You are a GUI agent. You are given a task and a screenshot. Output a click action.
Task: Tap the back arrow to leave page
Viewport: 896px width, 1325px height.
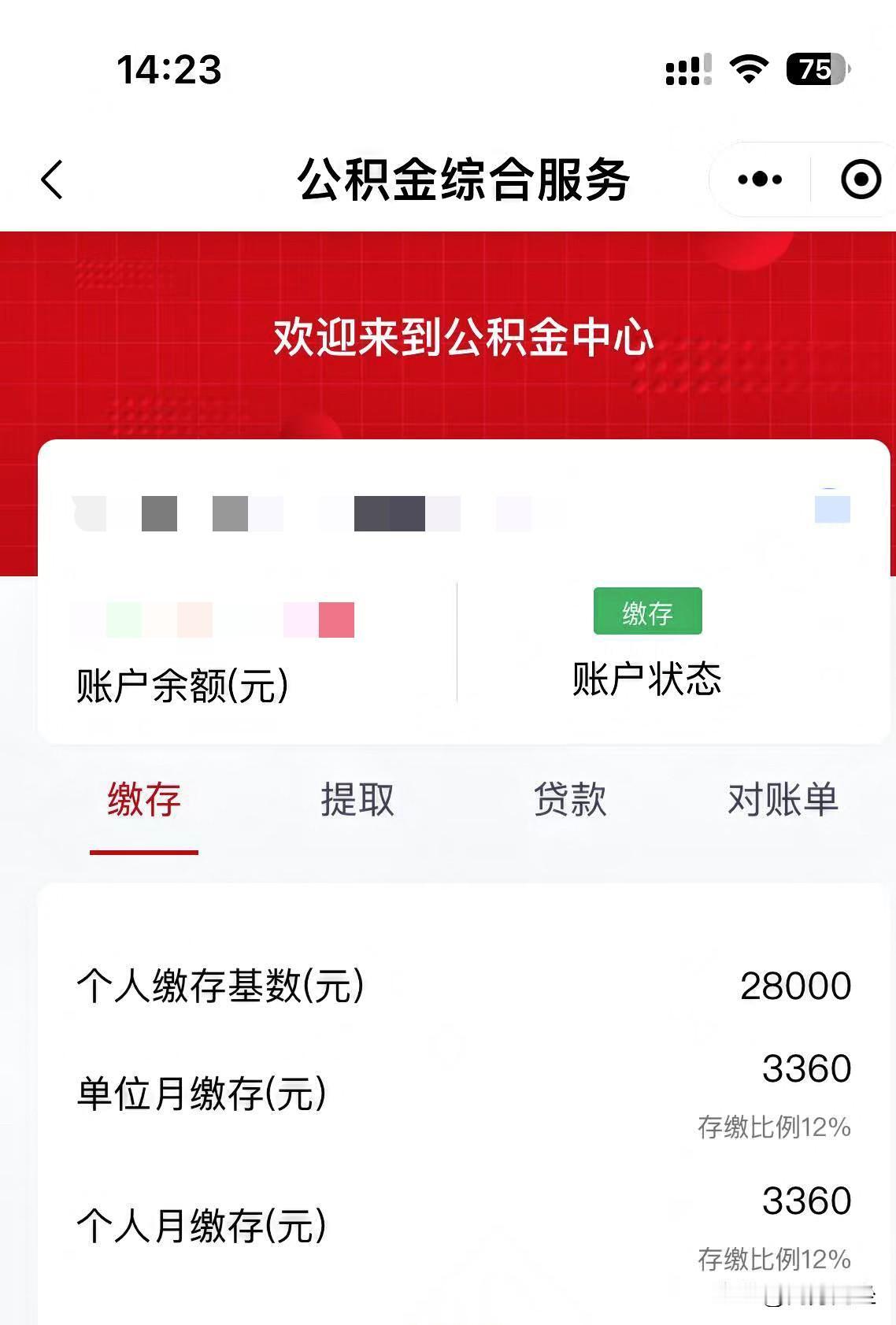coord(50,179)
